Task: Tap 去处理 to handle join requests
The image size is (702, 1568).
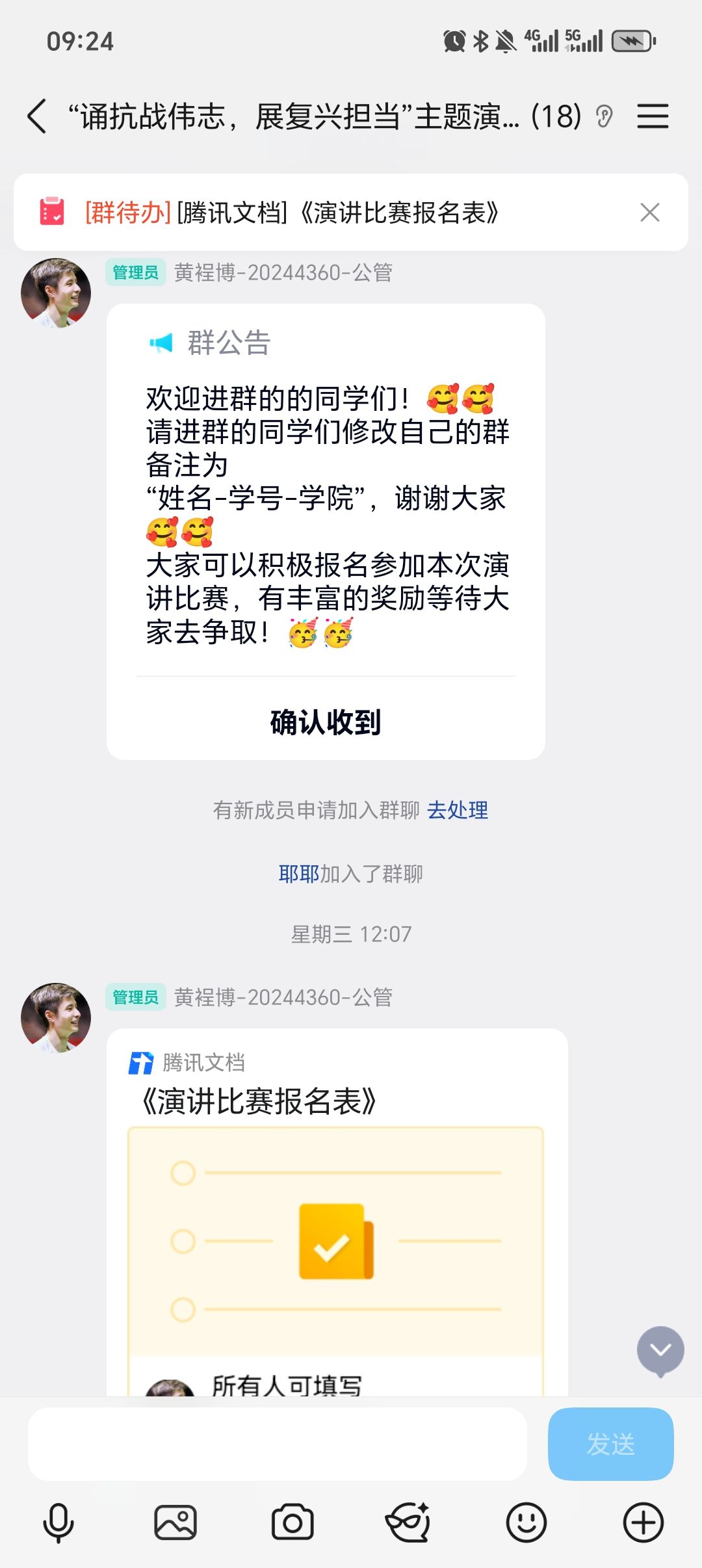Action: (458, 810)
